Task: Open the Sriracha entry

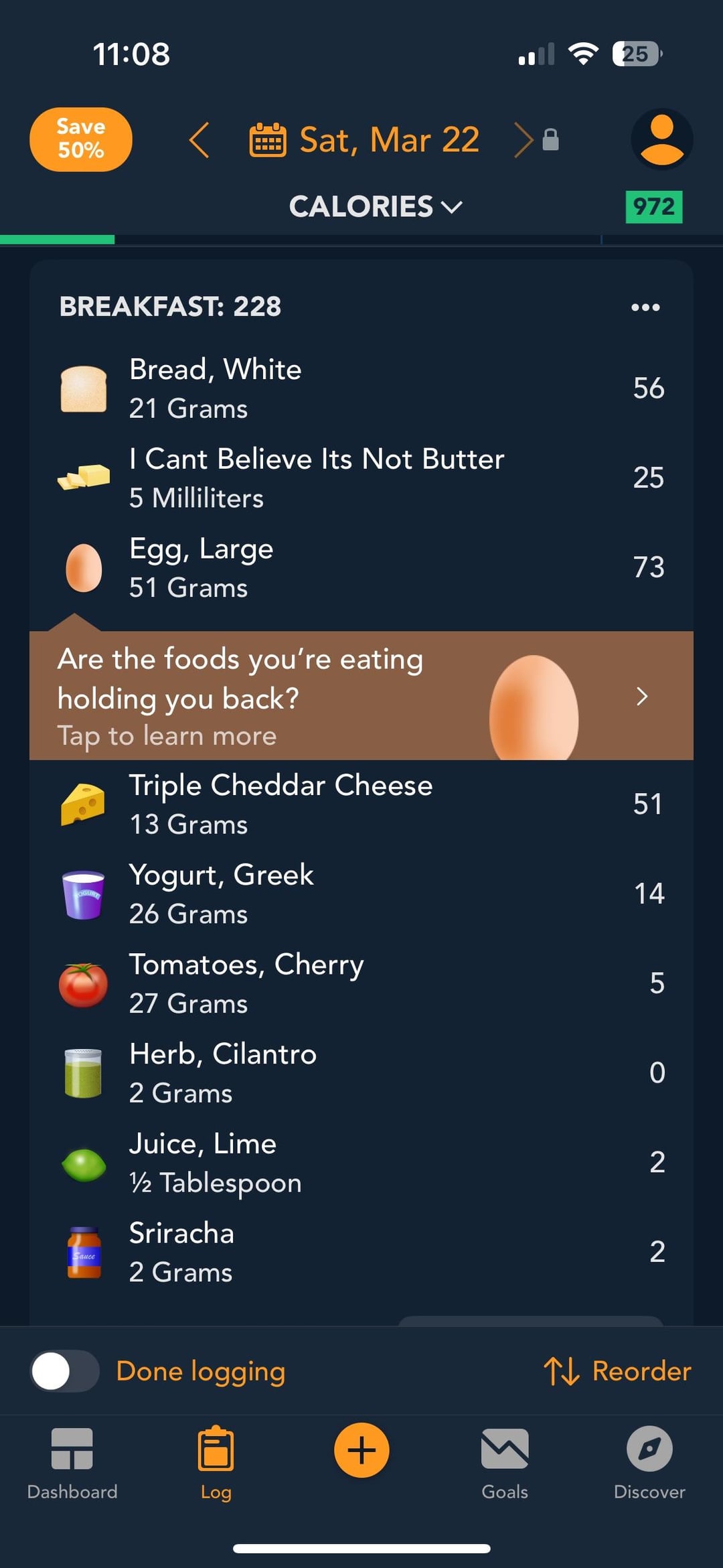Action: click(361, 1253)
